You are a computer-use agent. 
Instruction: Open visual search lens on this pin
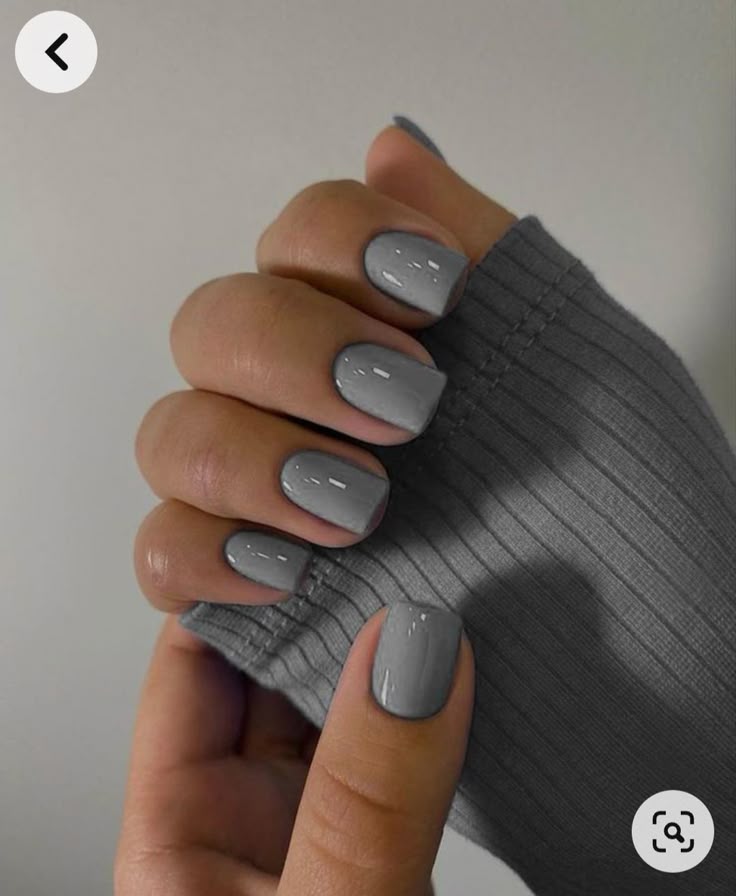(672, 830)
